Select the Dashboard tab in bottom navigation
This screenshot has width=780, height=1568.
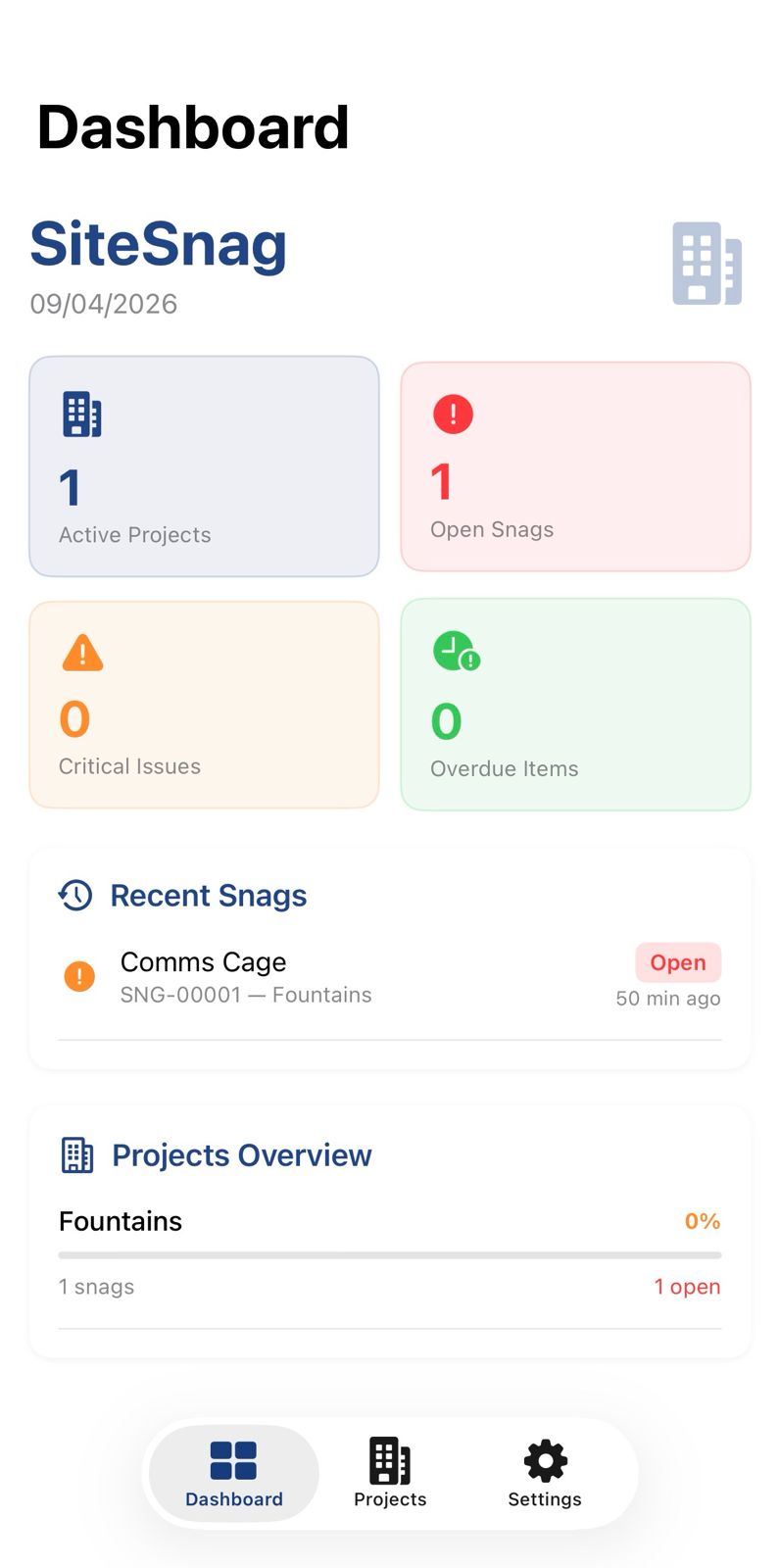click(233, 1470)
